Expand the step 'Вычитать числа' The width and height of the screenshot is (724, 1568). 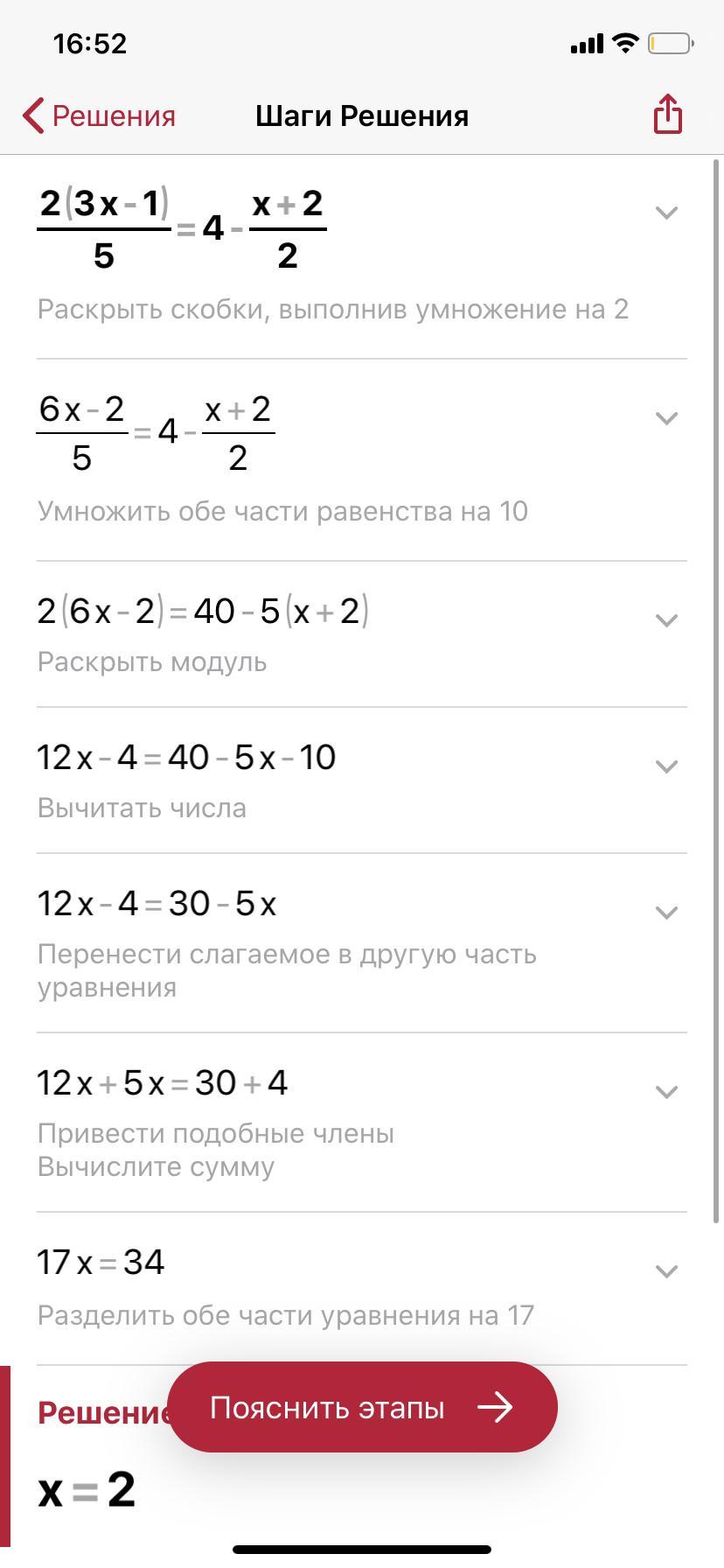click(667, 766)
